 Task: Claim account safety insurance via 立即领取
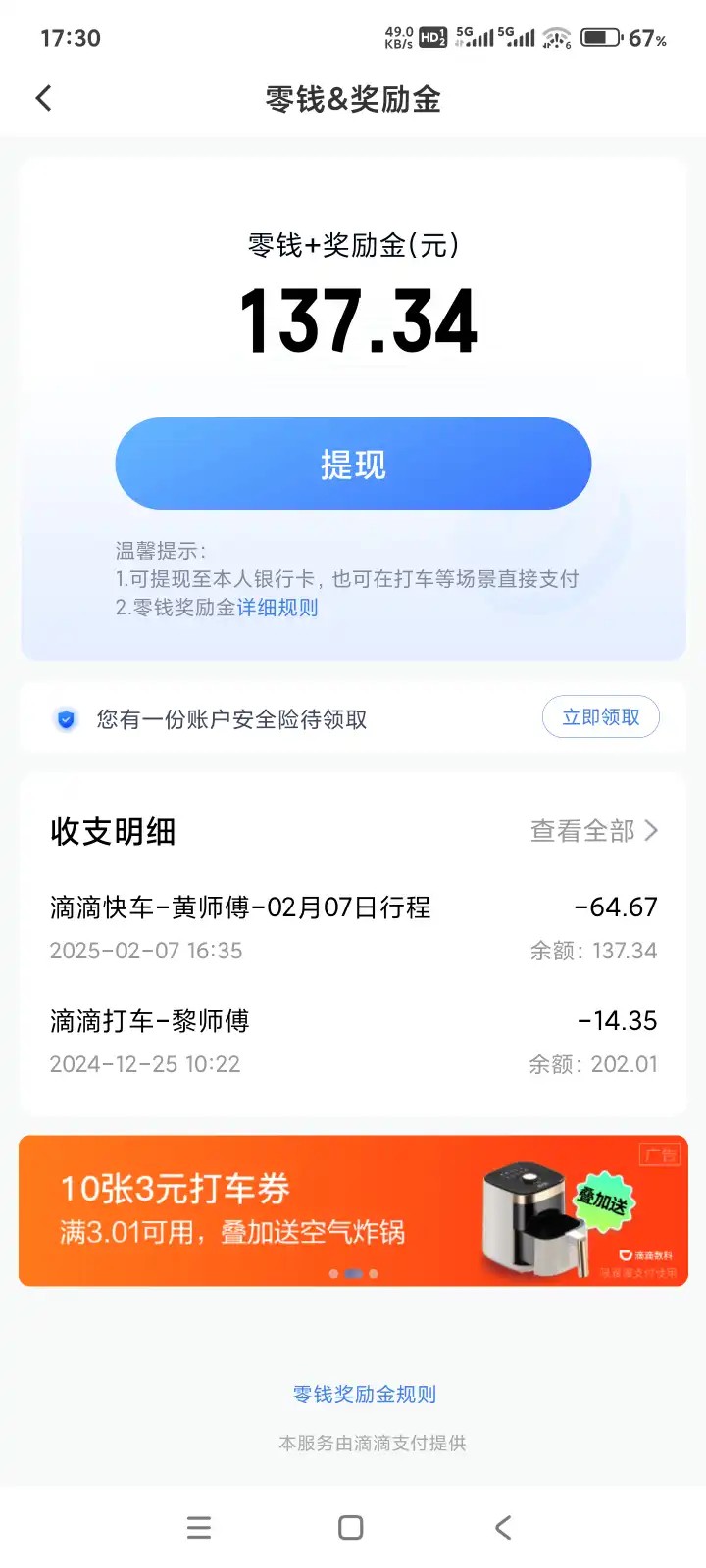click(x=600, y=717)
